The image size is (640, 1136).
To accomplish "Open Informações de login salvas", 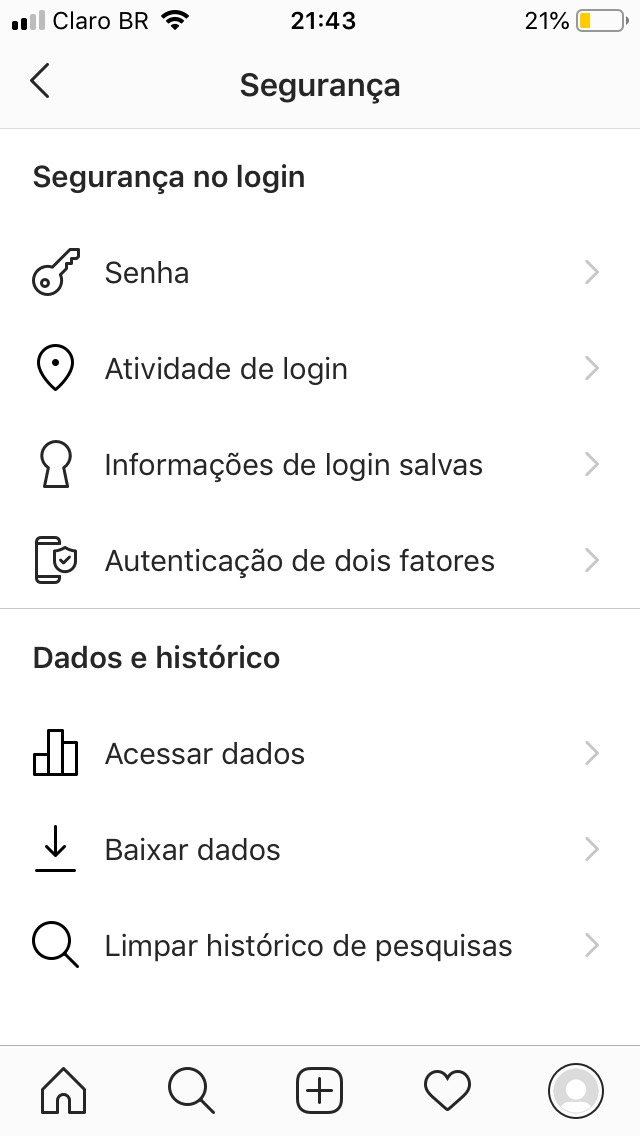I will point(320,464).
